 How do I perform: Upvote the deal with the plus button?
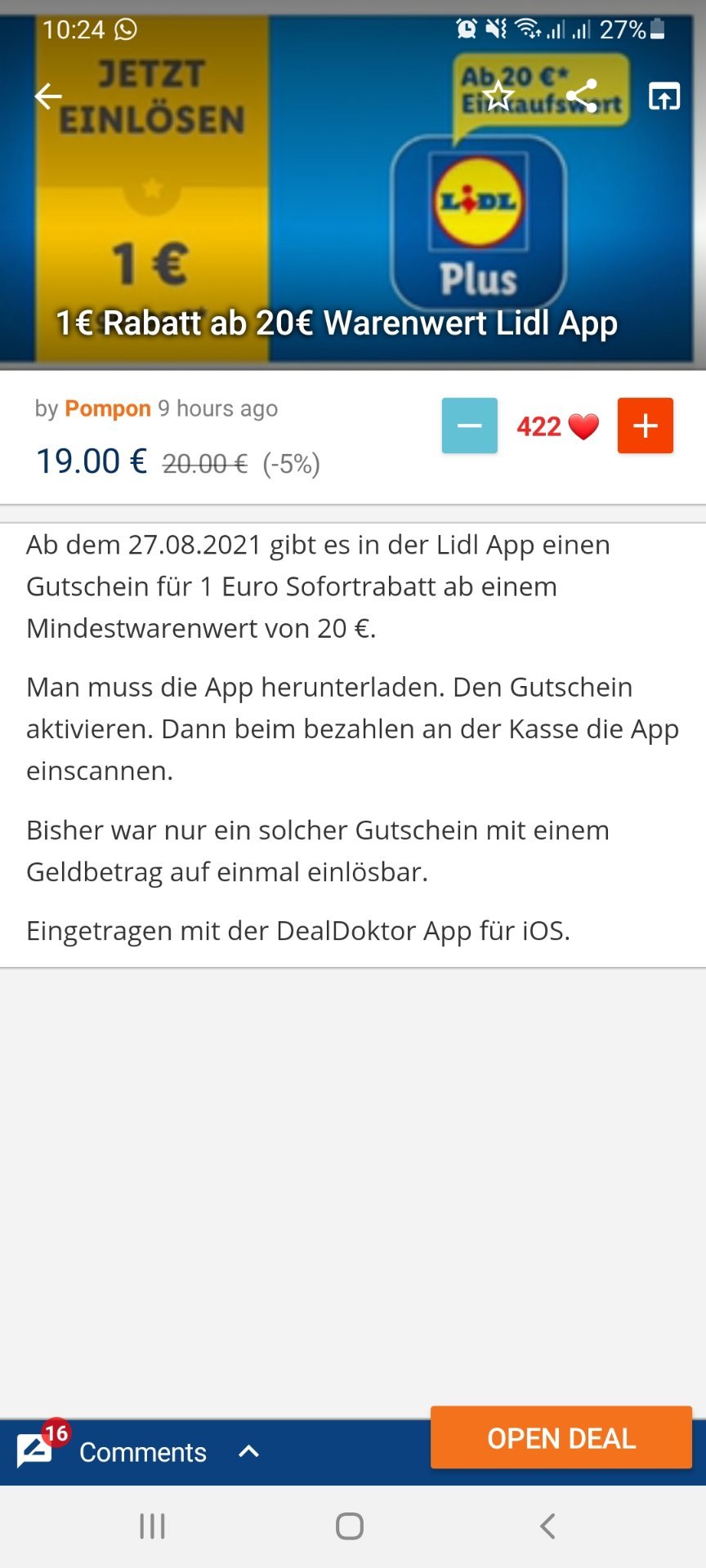point(646,425)
